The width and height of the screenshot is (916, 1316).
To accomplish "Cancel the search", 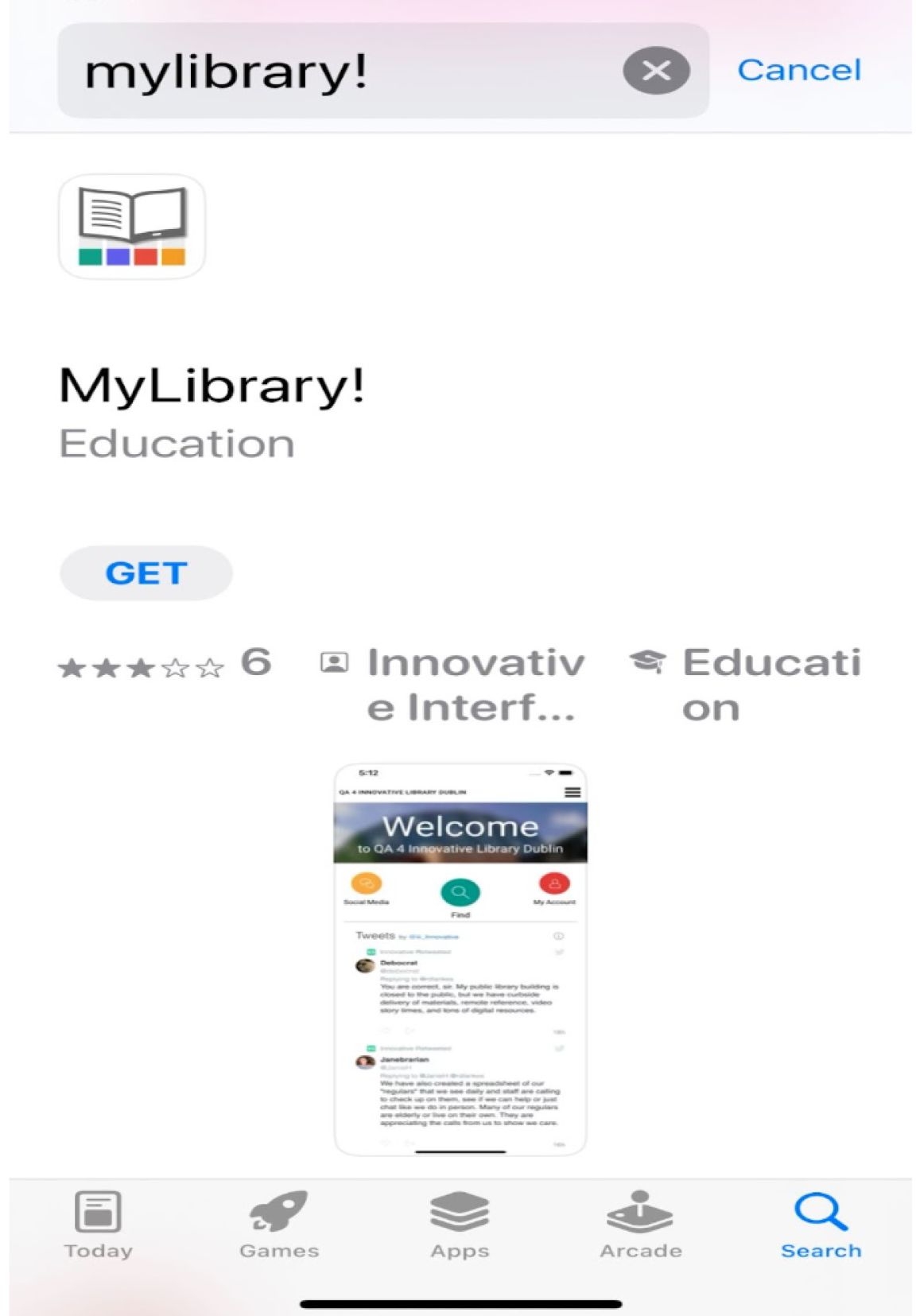I will tap(799, 70).
